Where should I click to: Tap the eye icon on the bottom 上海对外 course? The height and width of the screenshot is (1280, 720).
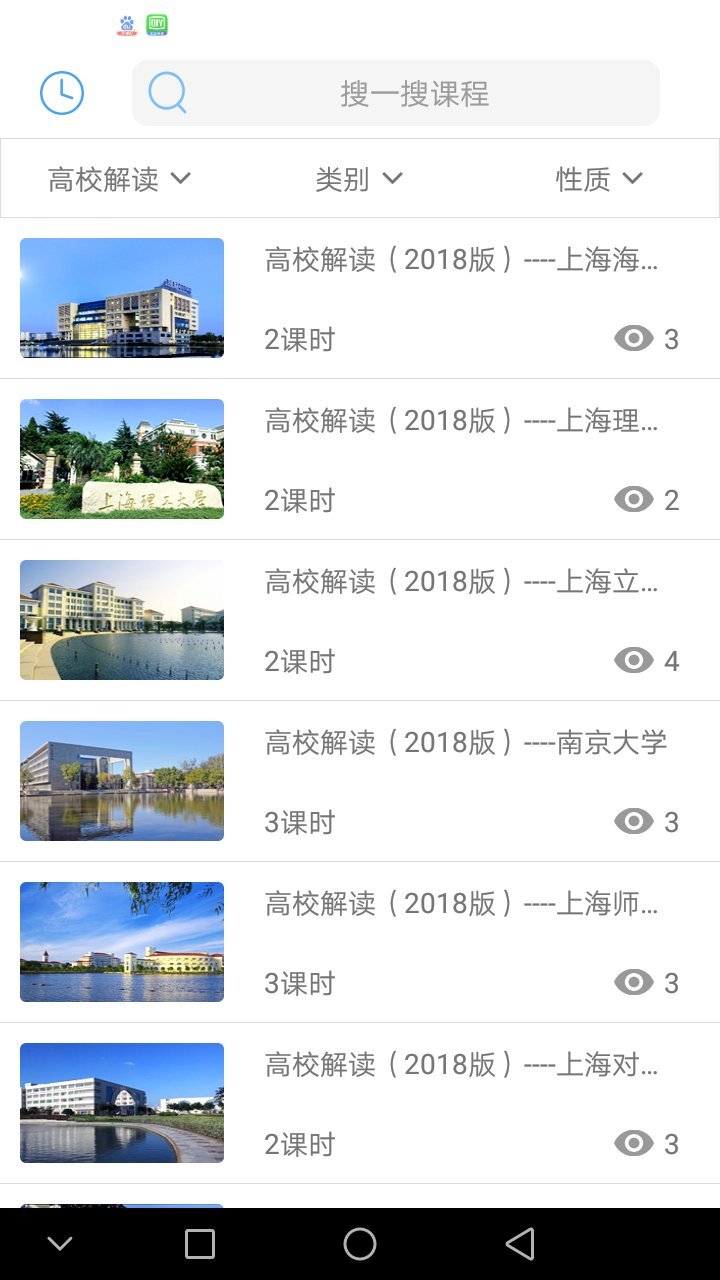634,1143
